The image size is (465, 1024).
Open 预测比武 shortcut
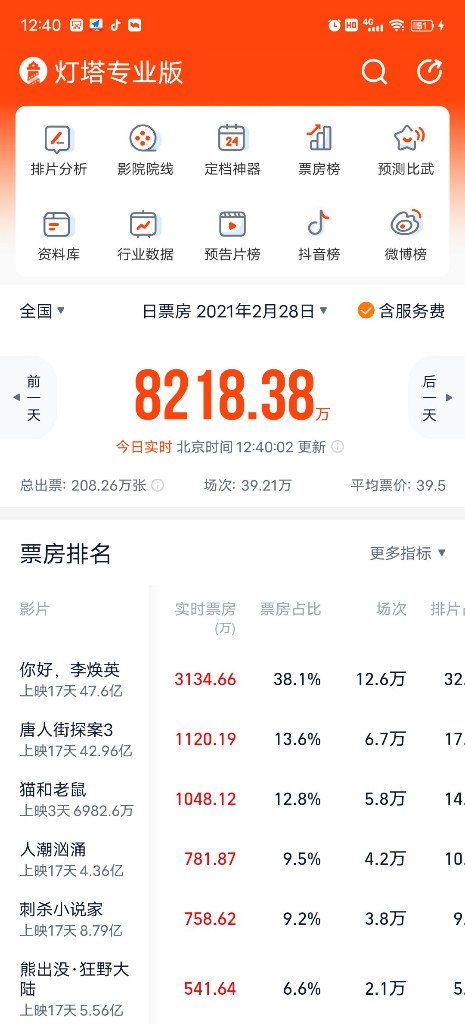coord(406,150)
